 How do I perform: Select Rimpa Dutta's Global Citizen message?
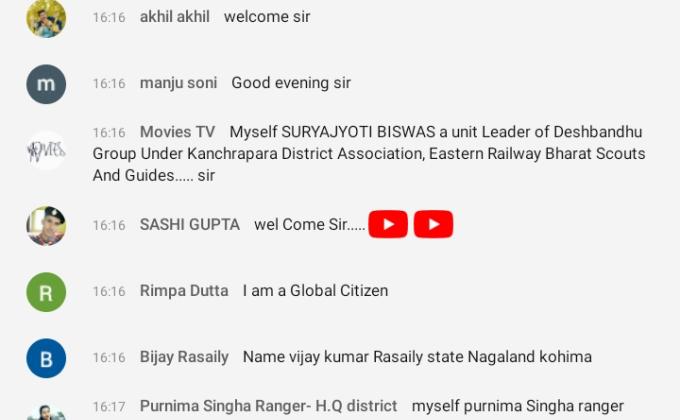click(315, 291)
